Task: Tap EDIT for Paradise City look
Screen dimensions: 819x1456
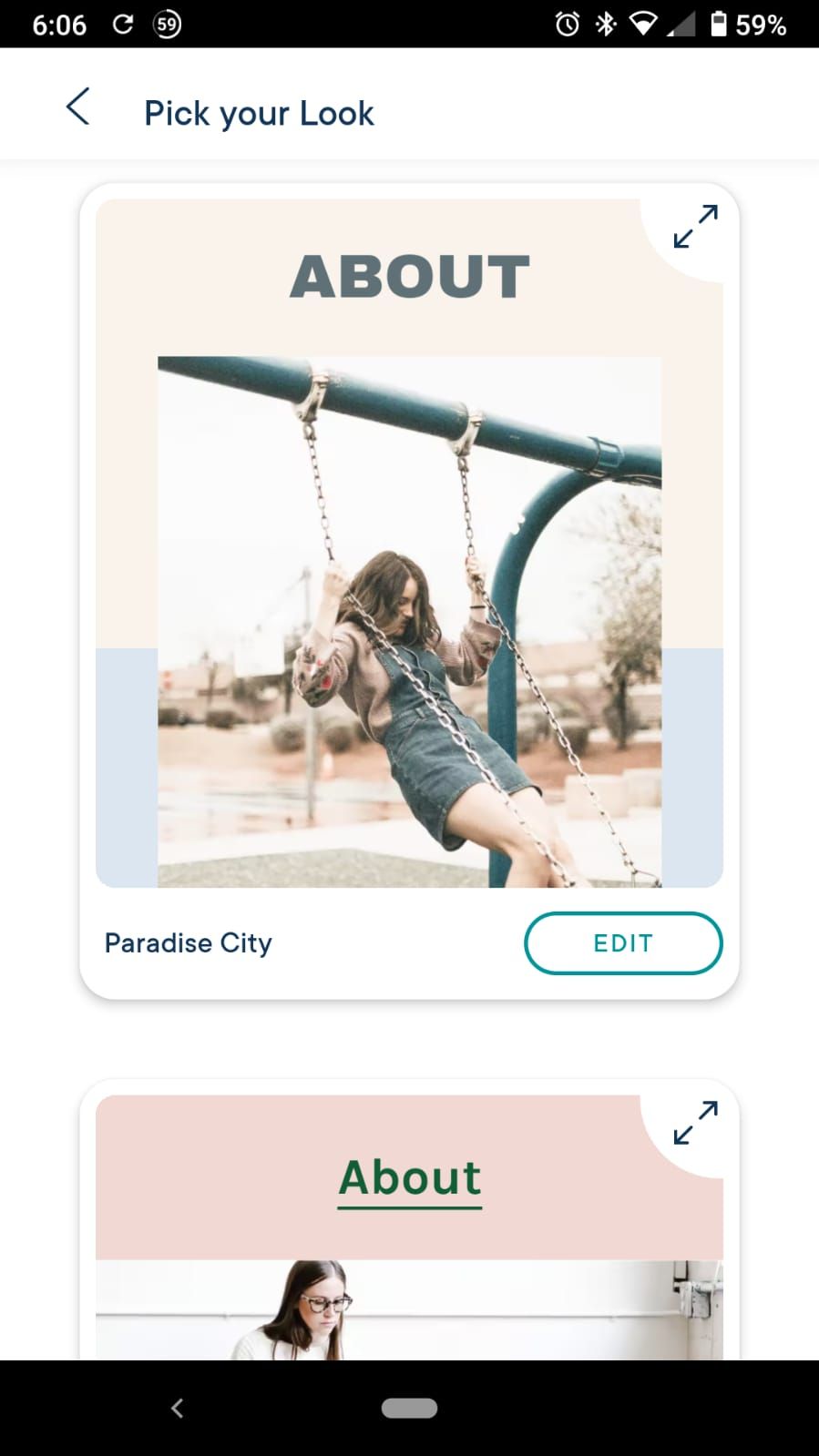Action: (x=623, y=943)
